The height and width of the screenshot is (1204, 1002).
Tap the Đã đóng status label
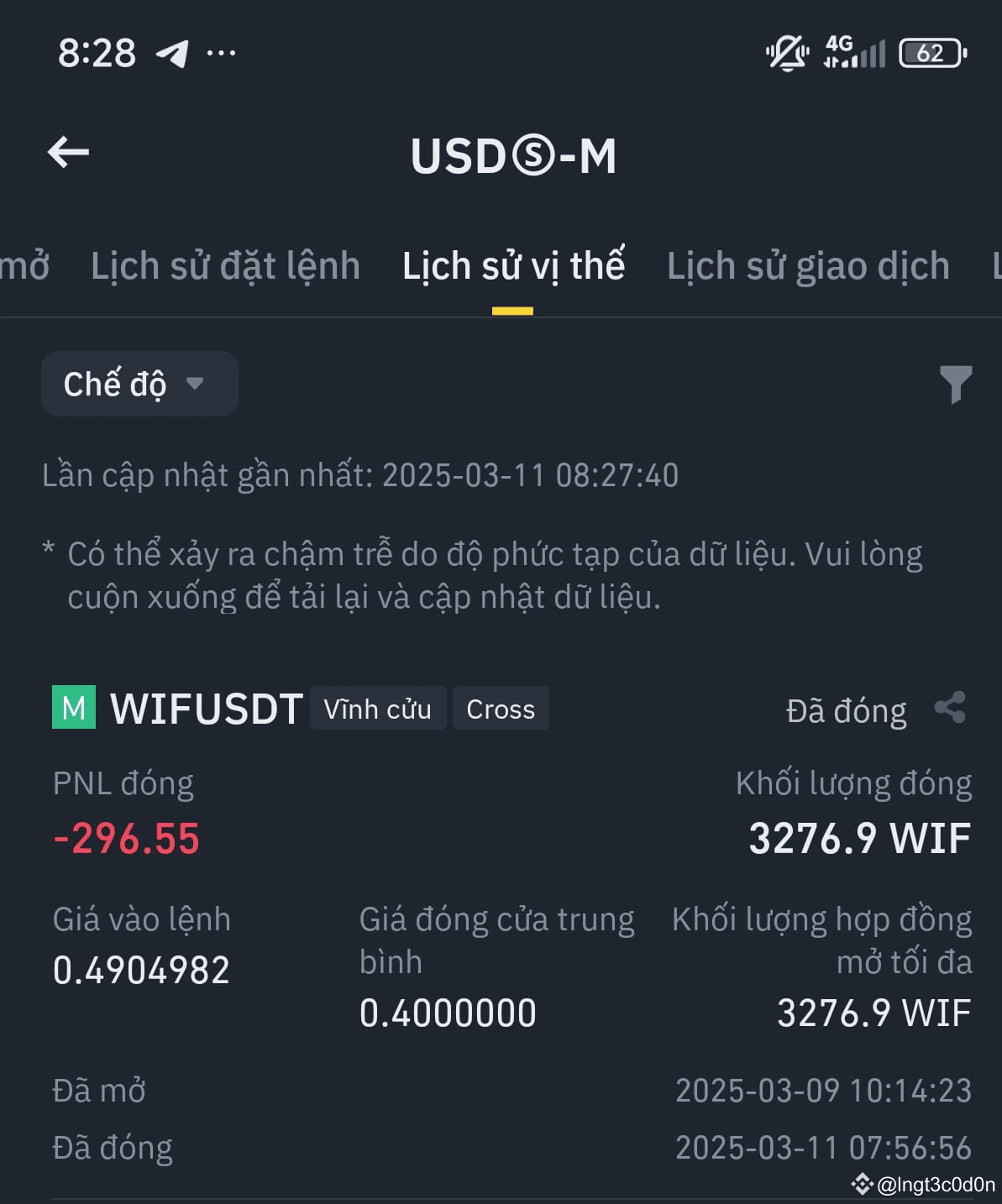pos(844,709)
